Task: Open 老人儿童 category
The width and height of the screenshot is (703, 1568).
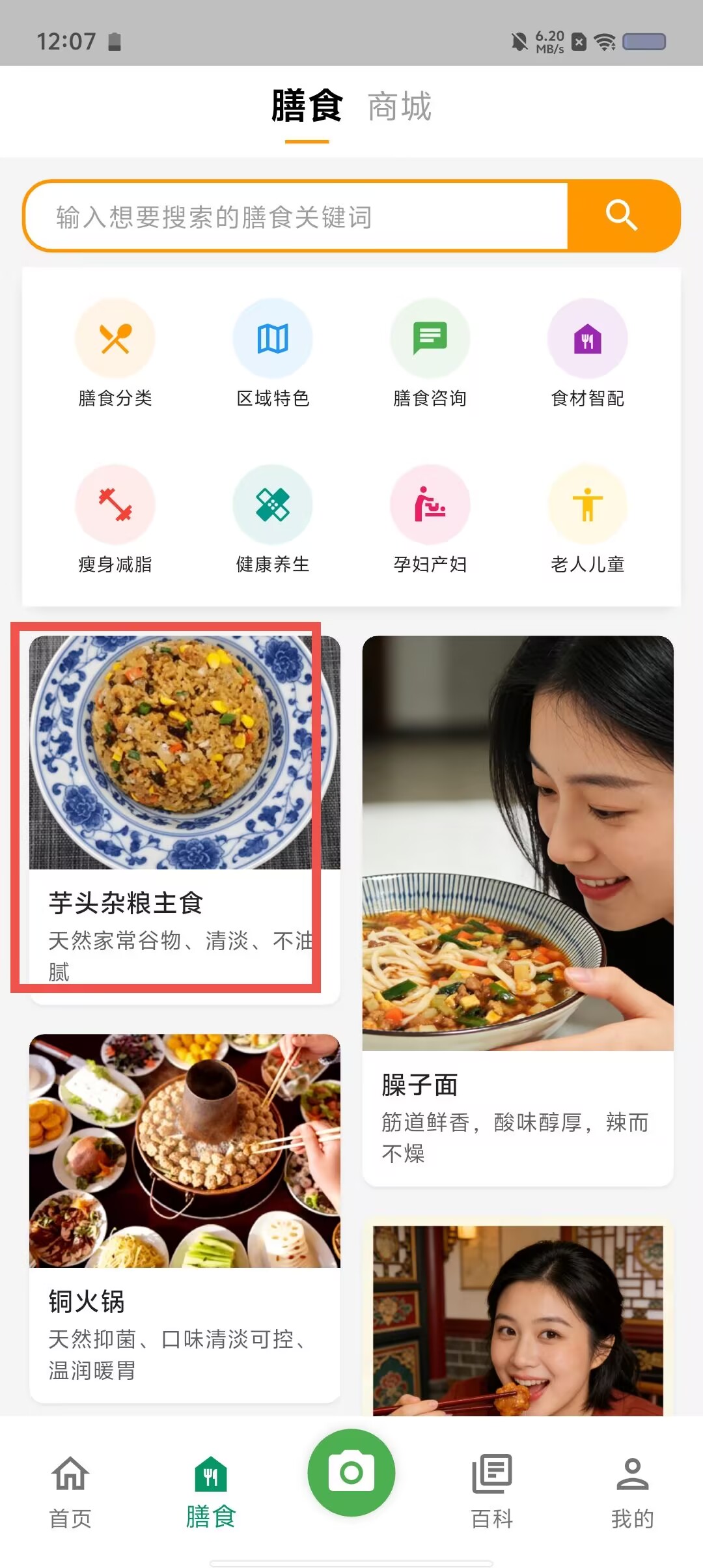Action: (x=588, y=520)
